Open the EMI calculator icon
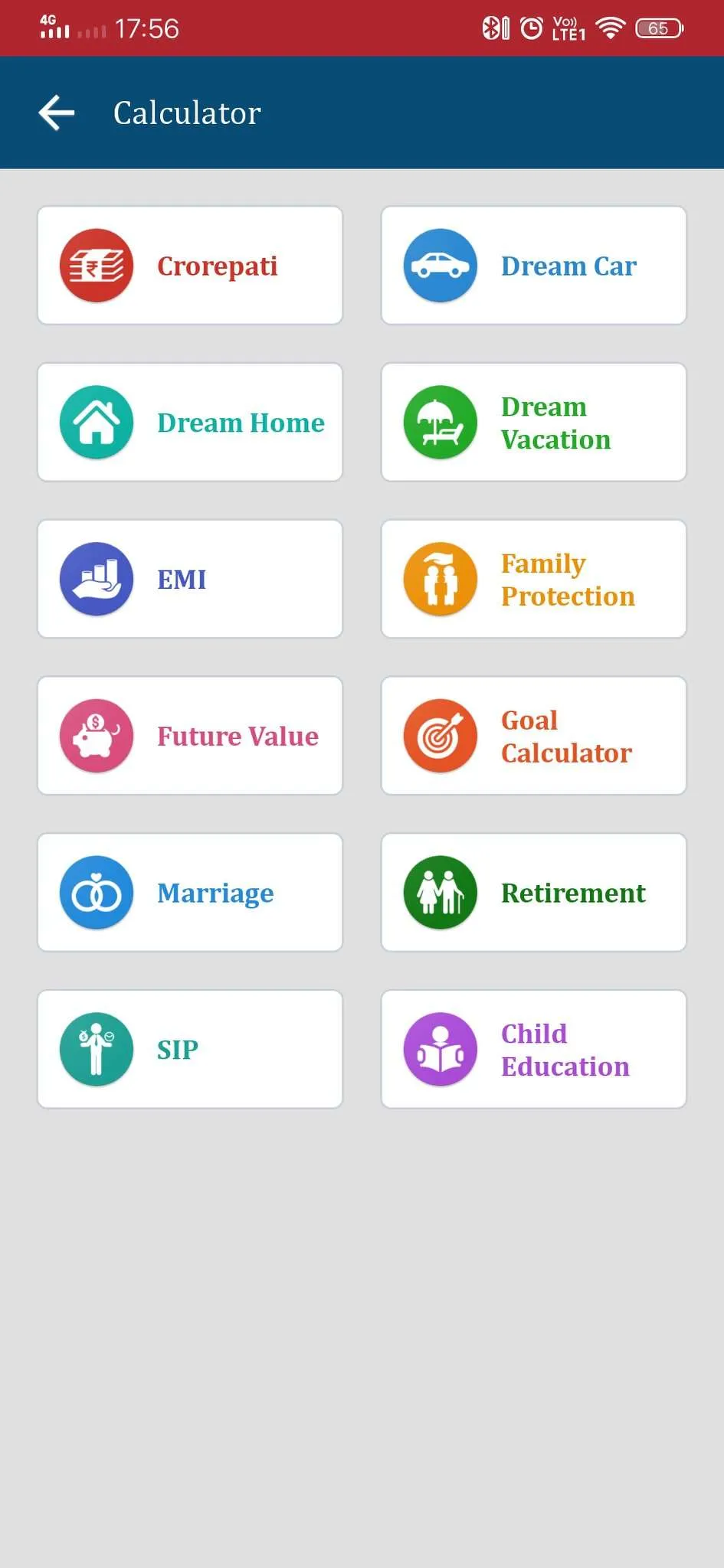Screen dimensions: 724x1568 click(x=96, y=579)
